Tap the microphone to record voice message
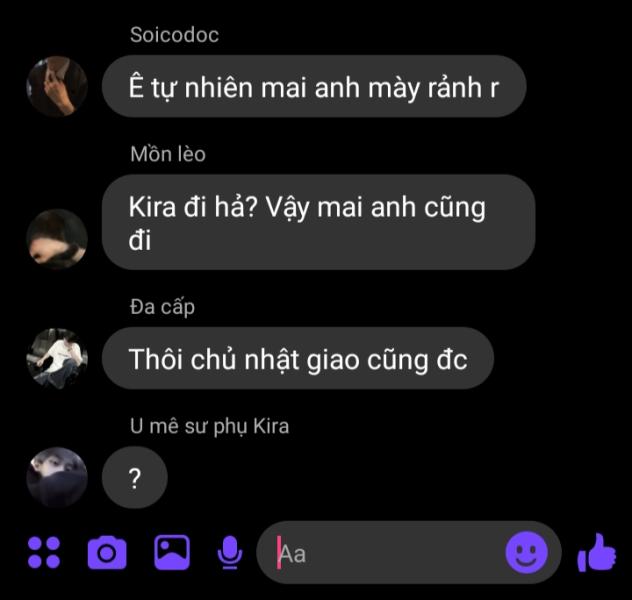Image resolution: width=632 pixels, height=600 pixels. pyautogui.click(x=230, y=552)
